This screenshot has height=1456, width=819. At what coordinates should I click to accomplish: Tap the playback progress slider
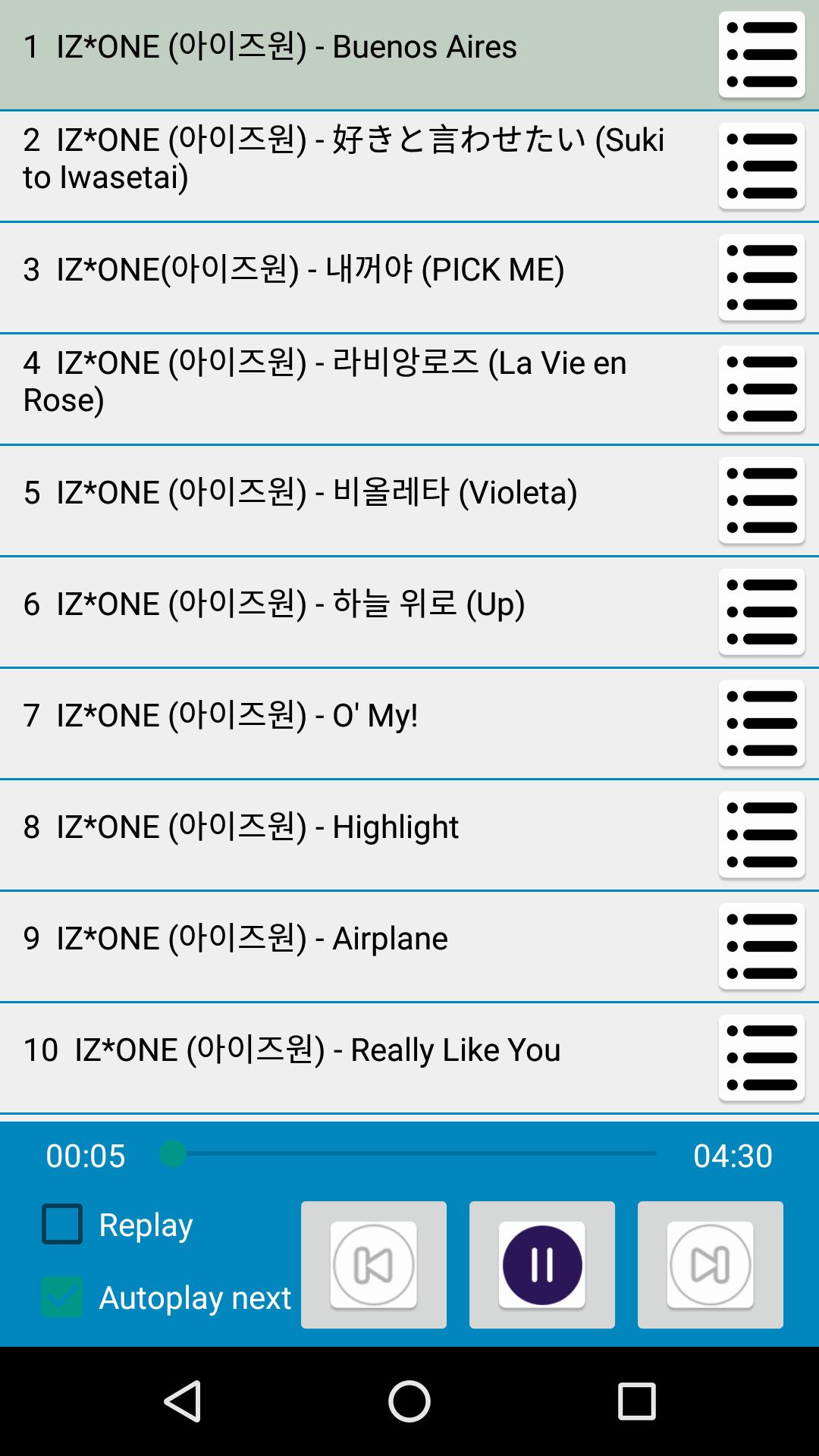click(409, 1154)
